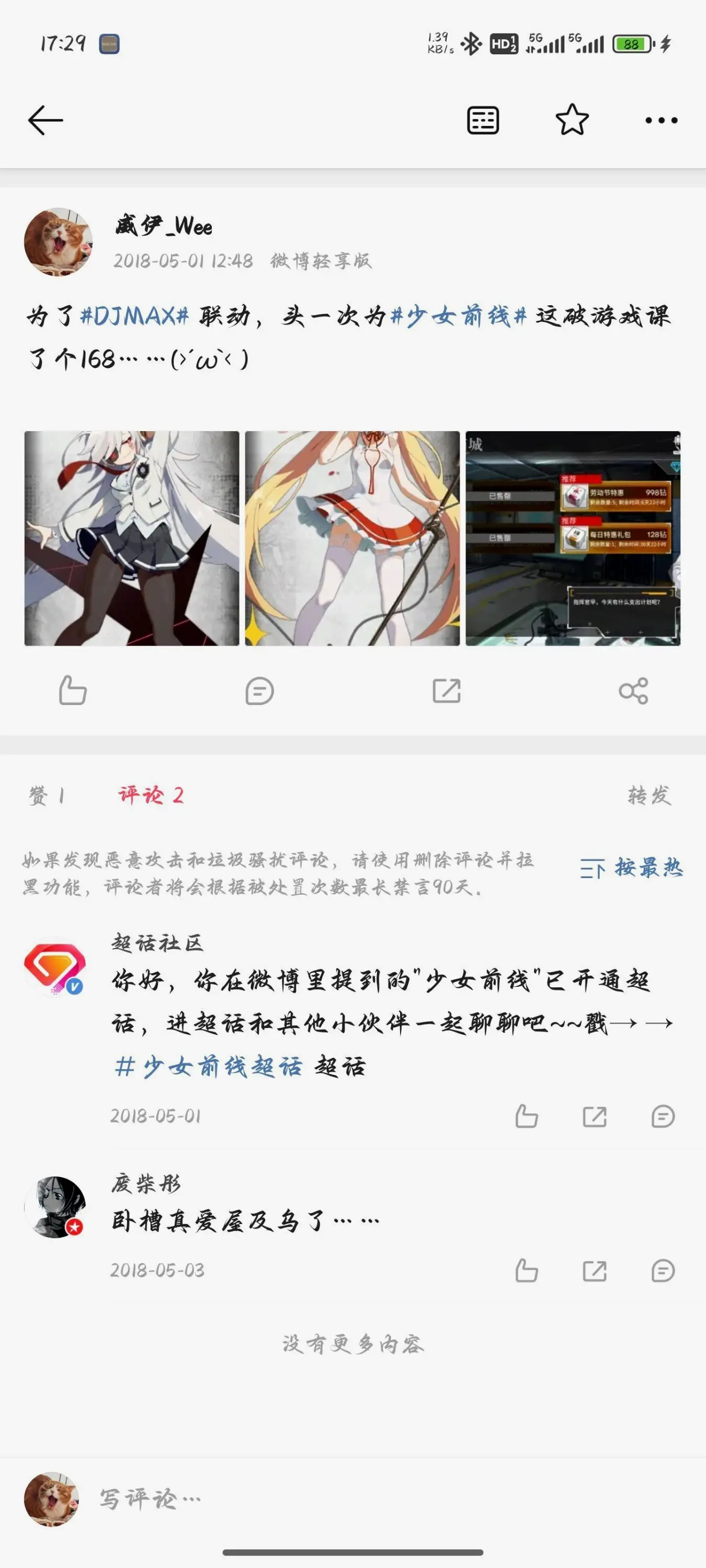Go back using the top arrow
706x1568 pixels.
click(45, 120)
